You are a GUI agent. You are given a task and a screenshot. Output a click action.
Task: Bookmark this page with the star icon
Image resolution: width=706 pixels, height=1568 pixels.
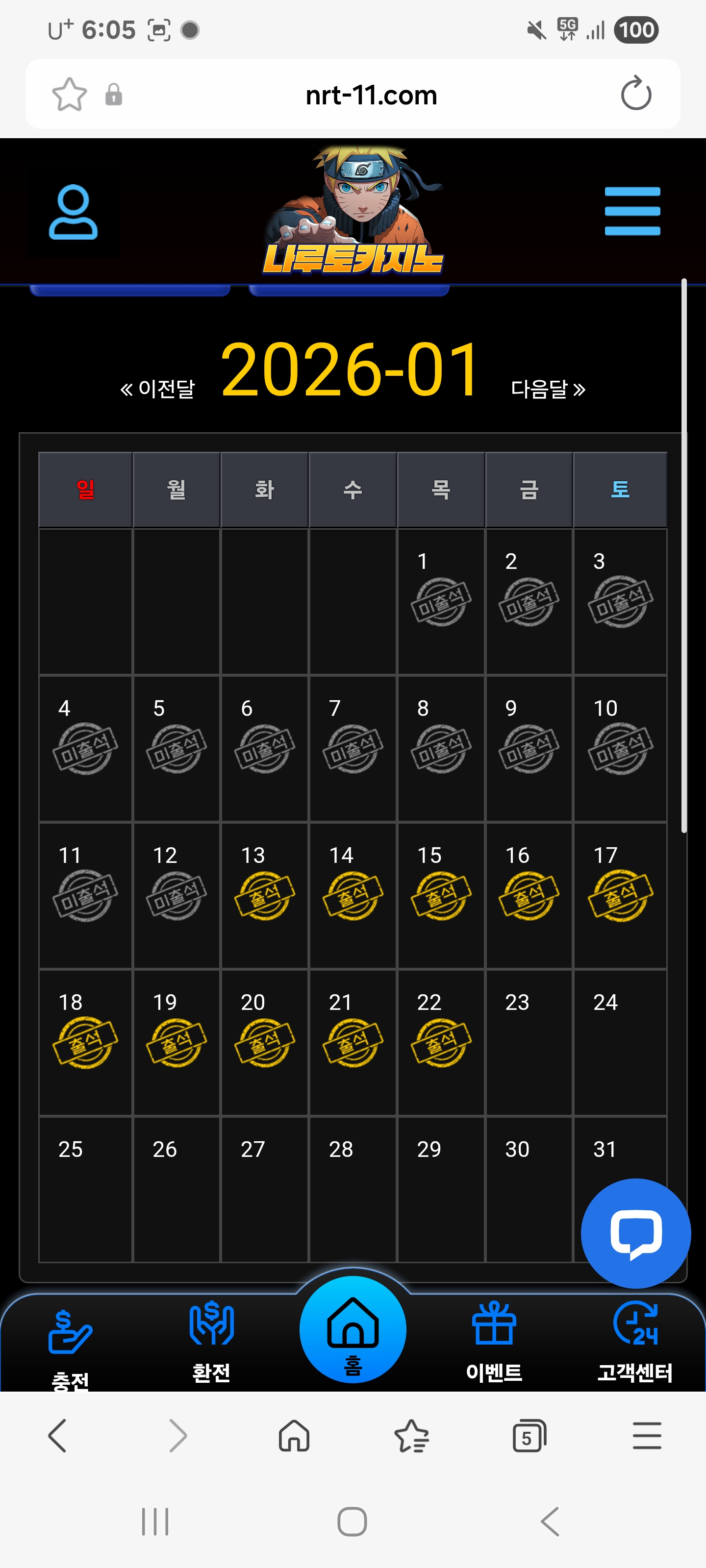(70, 95)
